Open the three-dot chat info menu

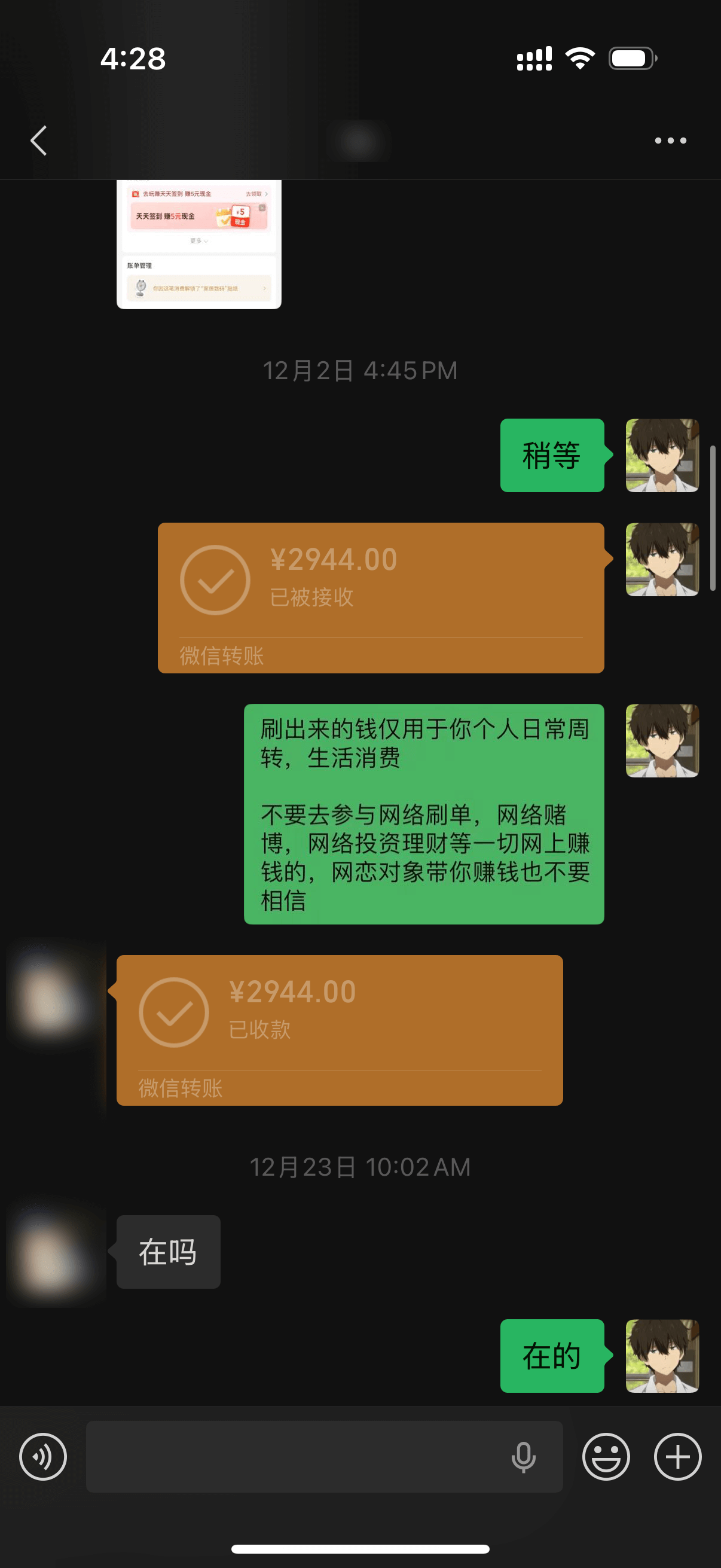(670, 141)
